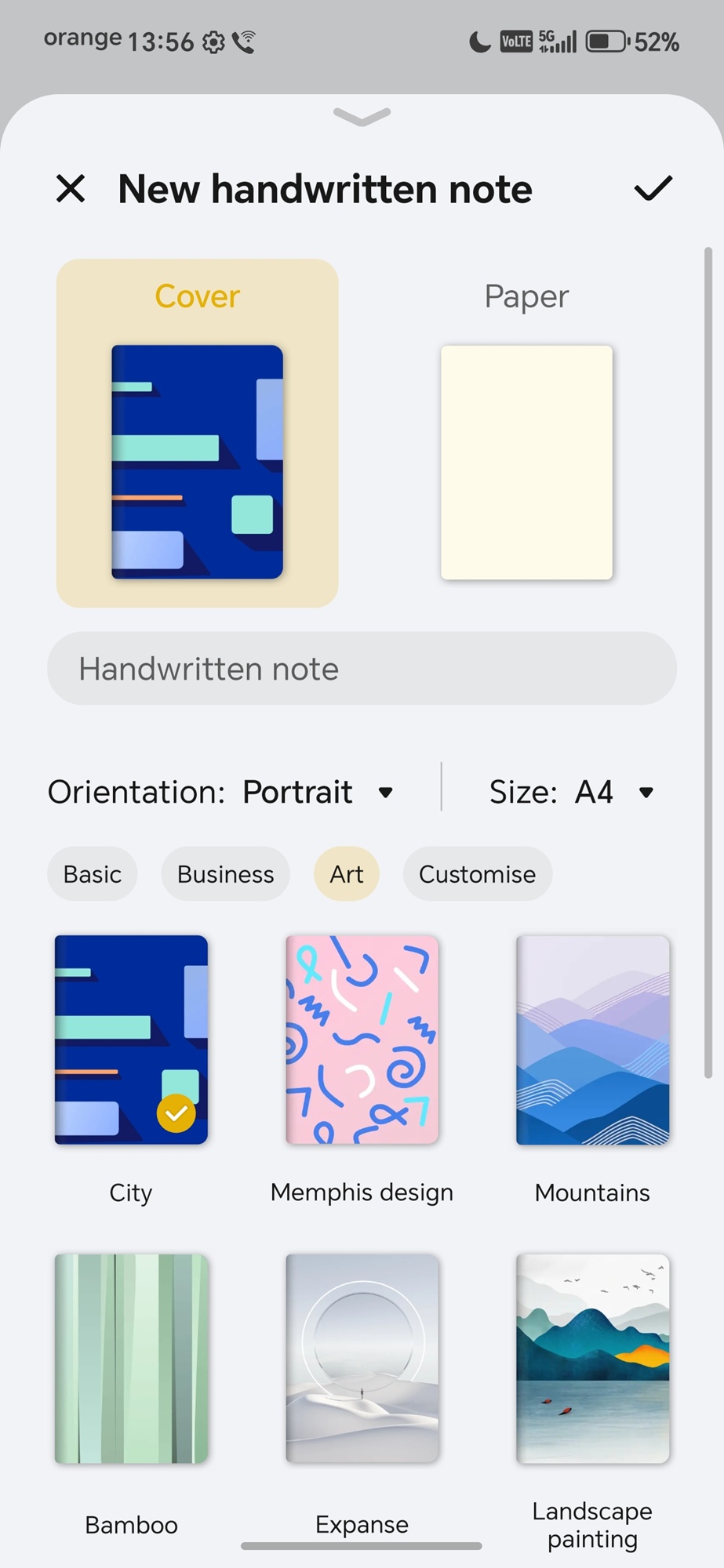Open the Orientation Portrait dropdown

318,792
